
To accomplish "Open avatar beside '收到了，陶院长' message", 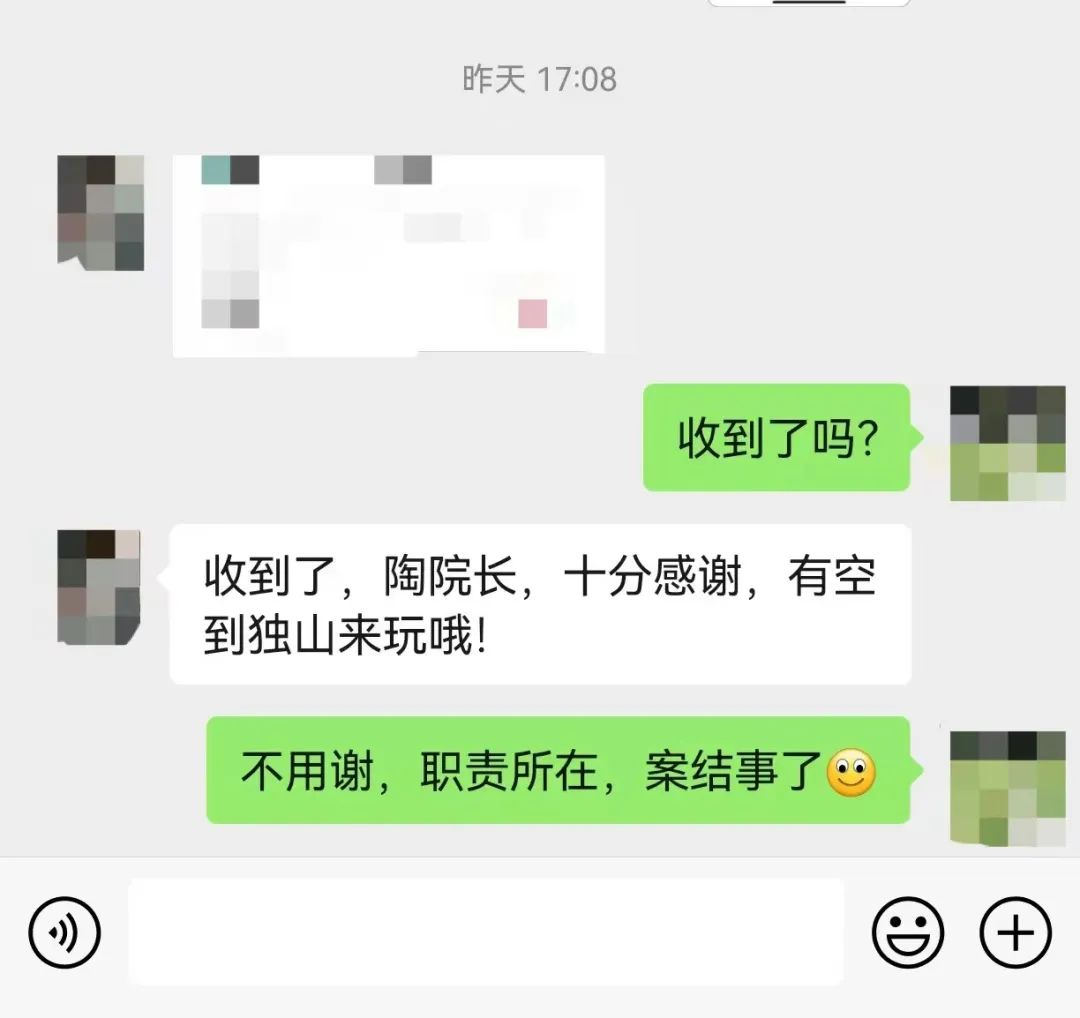I will (99, 587).
